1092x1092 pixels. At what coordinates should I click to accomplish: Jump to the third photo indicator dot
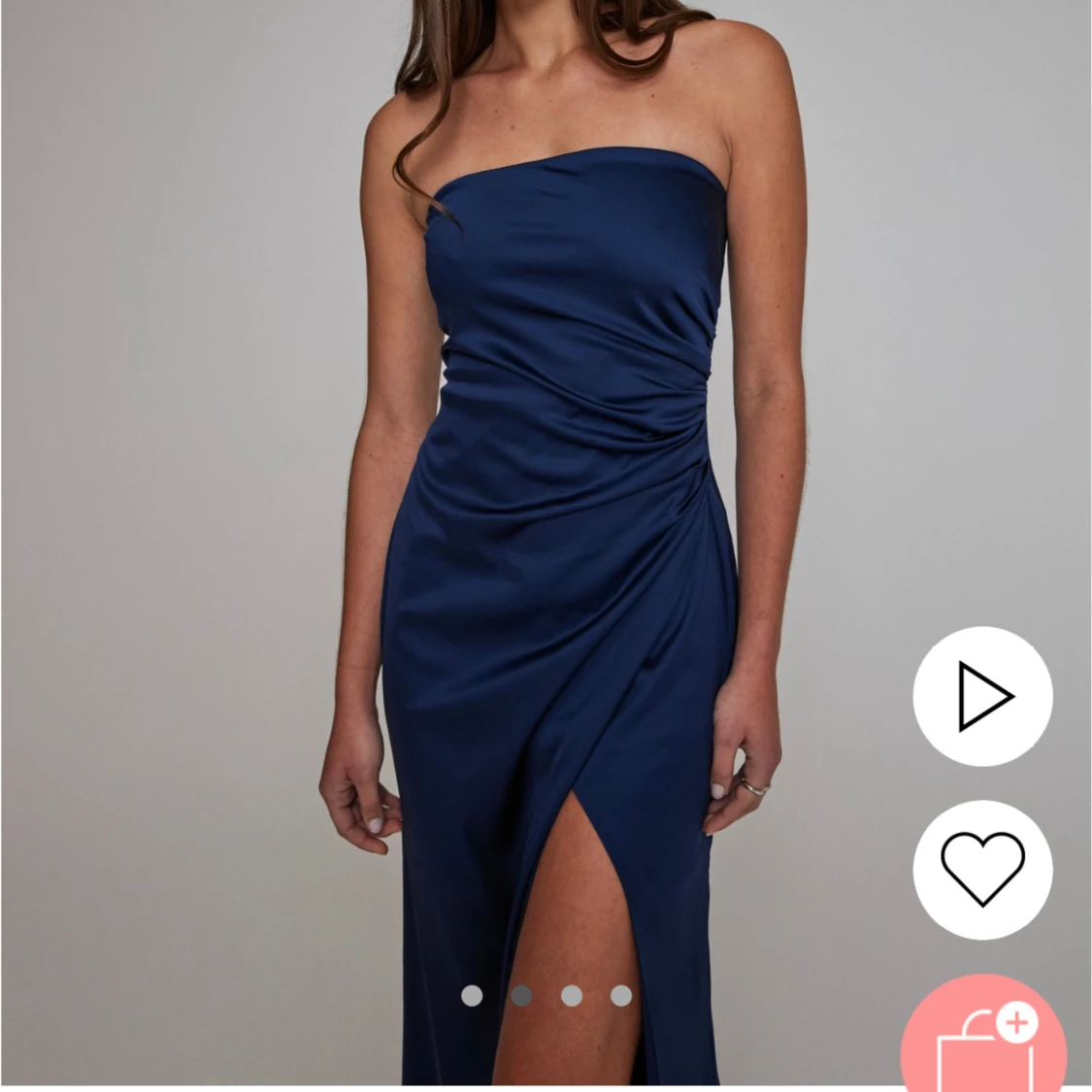[x=572, y=995]
